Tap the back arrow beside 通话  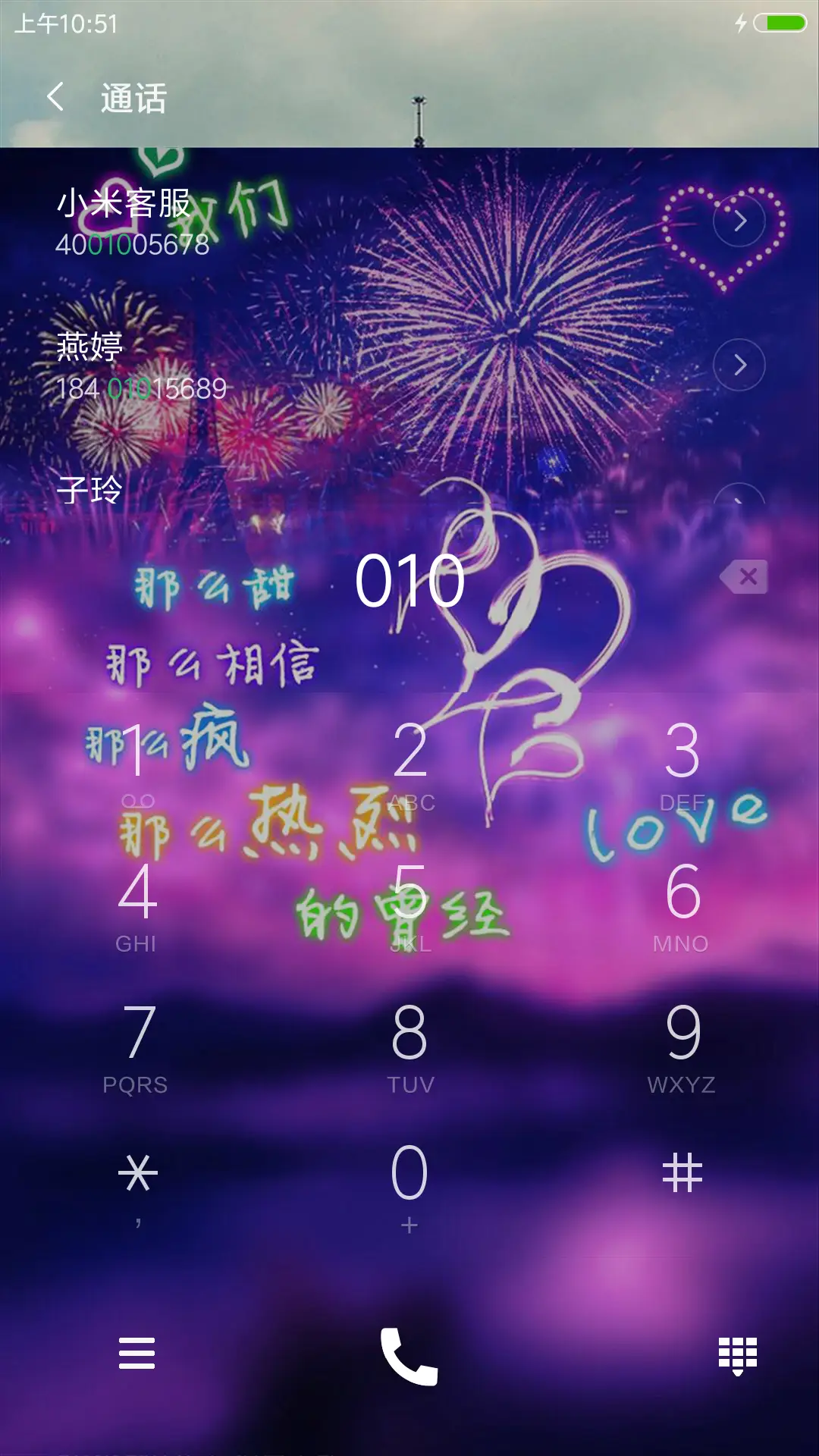point(55,99)
